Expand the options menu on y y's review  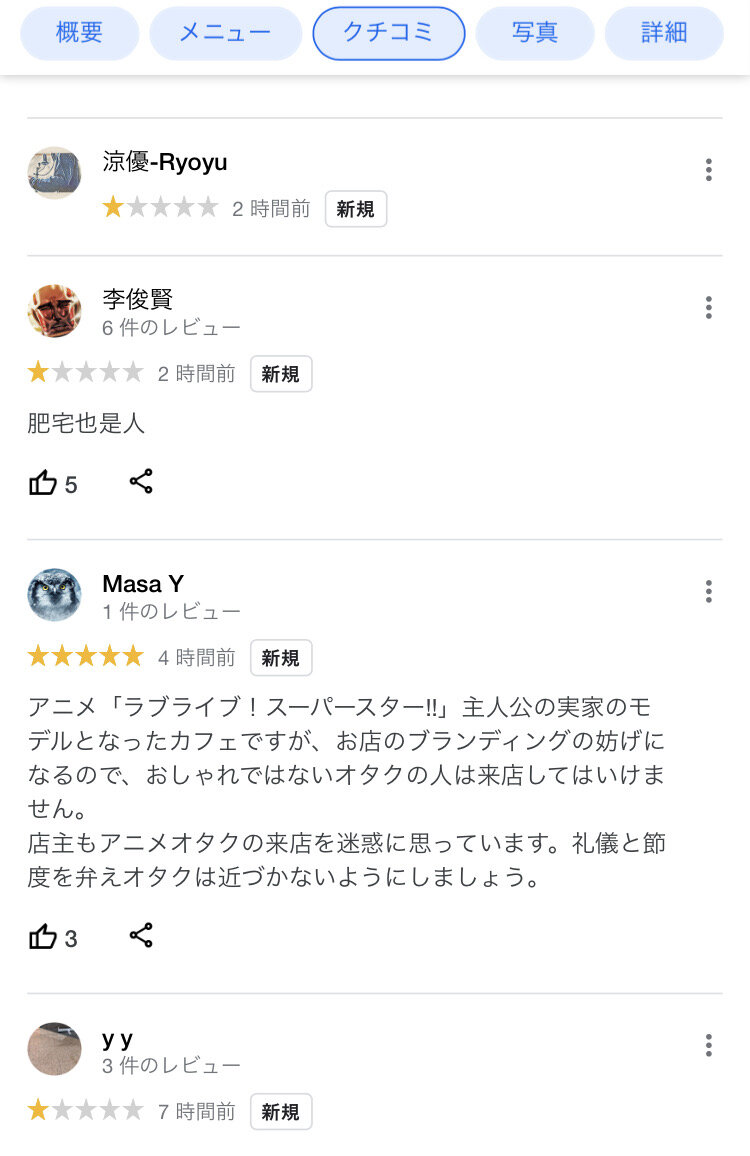708,1047
